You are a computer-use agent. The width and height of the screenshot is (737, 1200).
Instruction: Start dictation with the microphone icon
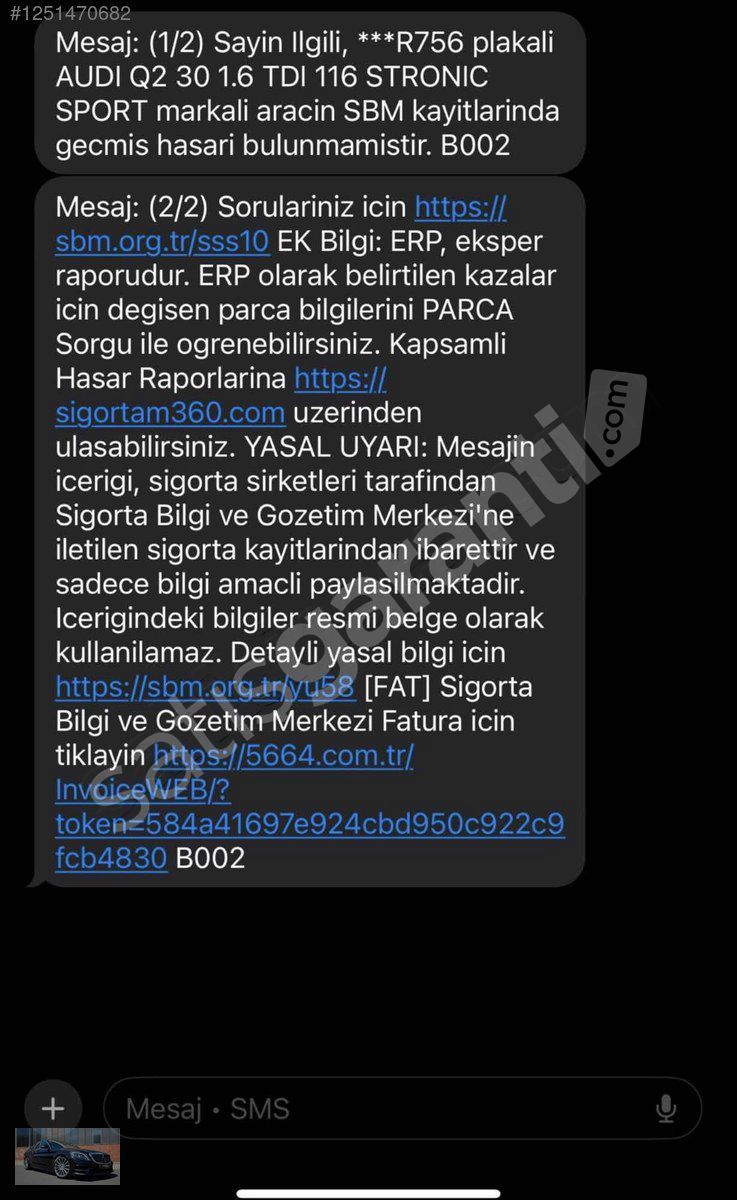coord(666,1108)
